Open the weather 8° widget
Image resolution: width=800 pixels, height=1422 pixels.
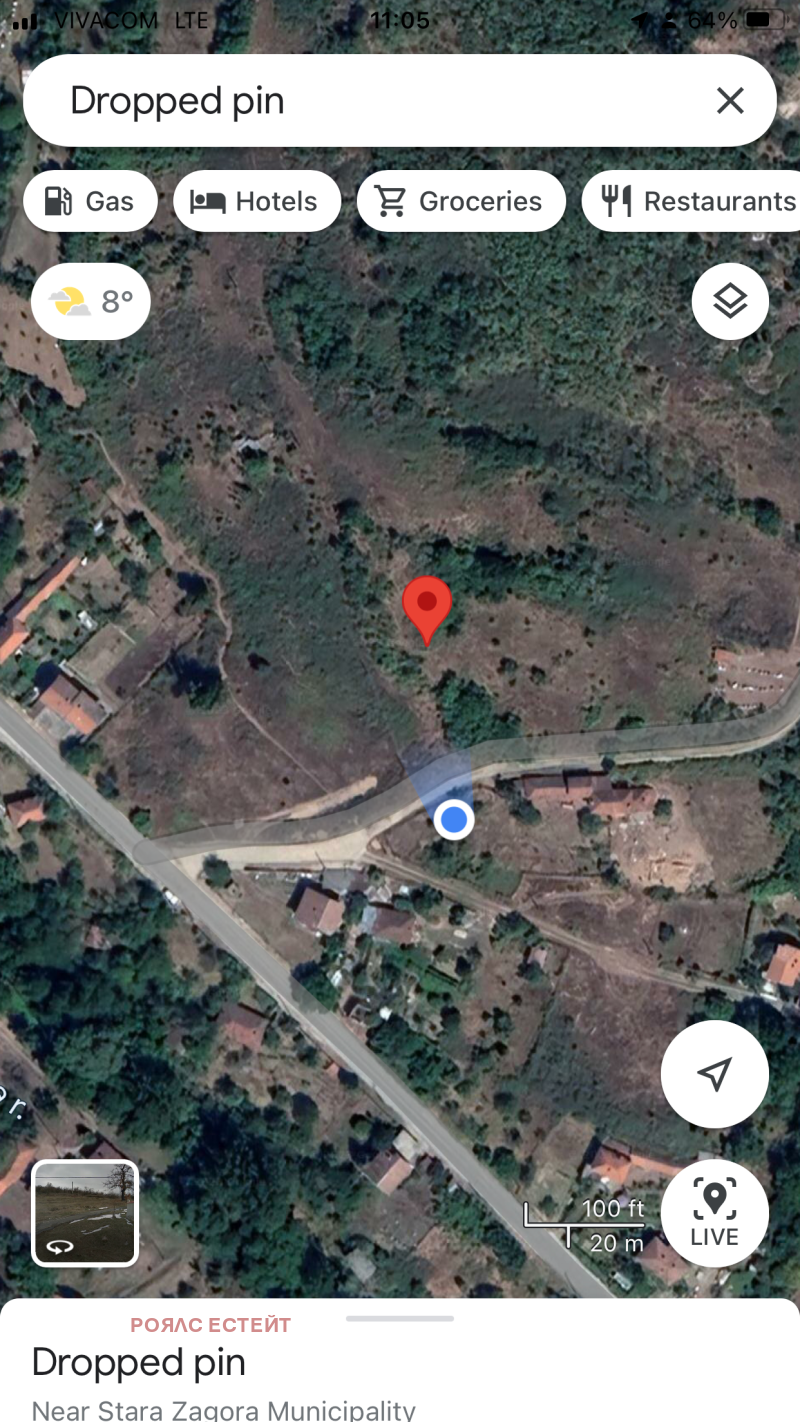click(x=91, y=301)
